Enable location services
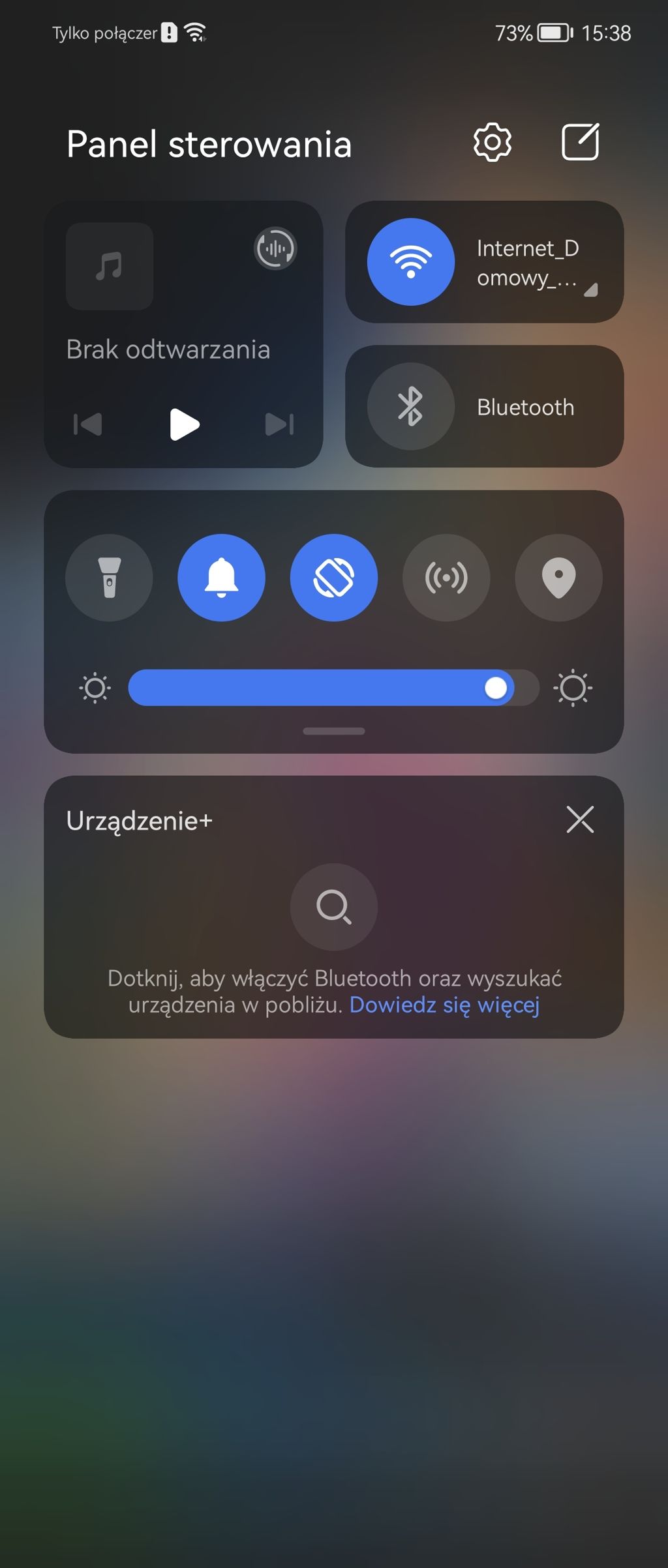The height and width of the screenshot is (1568, 668). (558, 578)
